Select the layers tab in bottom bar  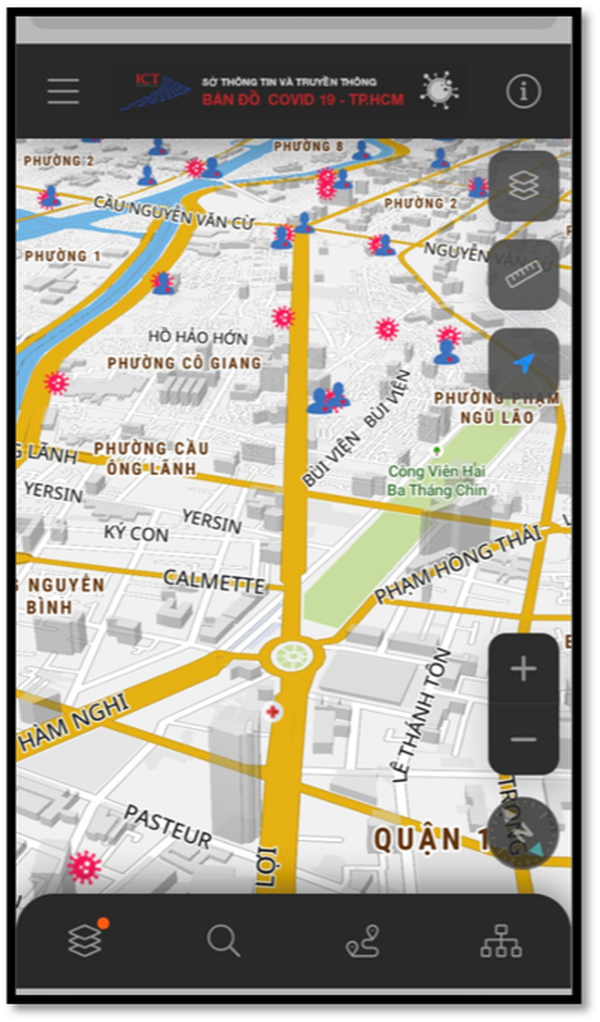pos(86,941)
